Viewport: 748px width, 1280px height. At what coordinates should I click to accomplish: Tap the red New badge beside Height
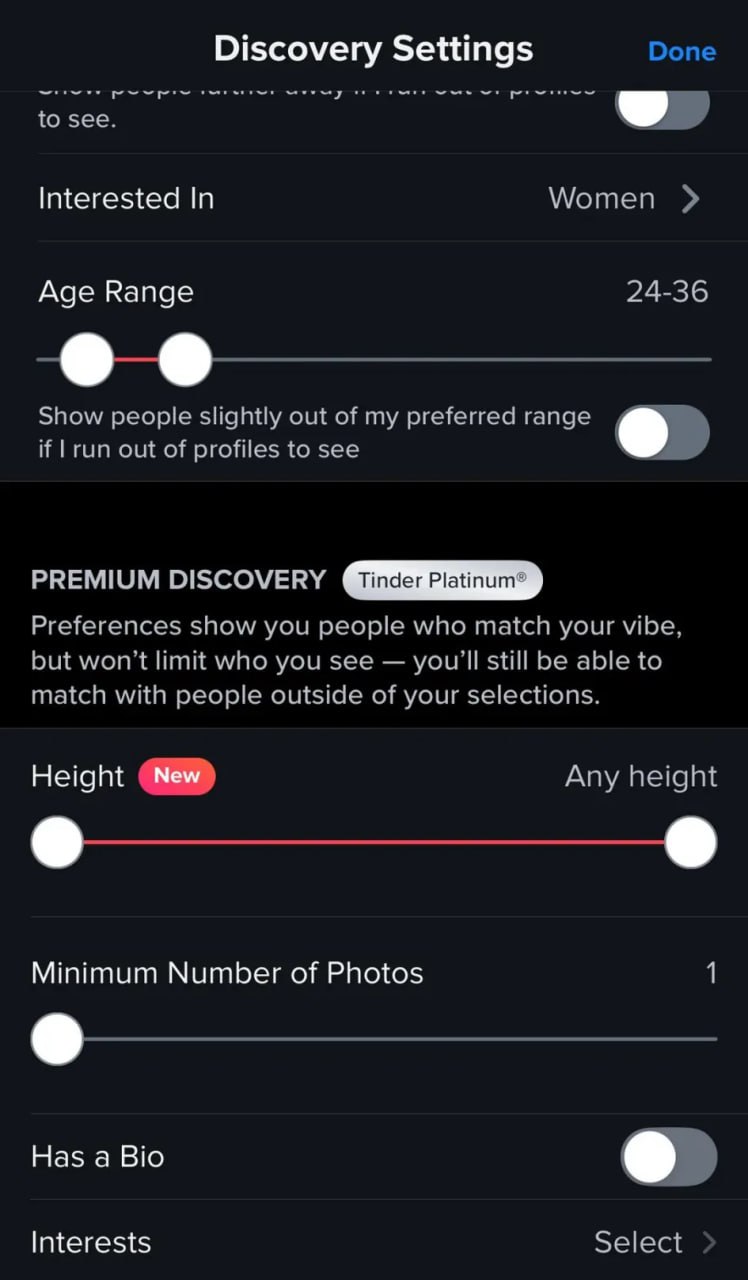click(x=176, y=776)
